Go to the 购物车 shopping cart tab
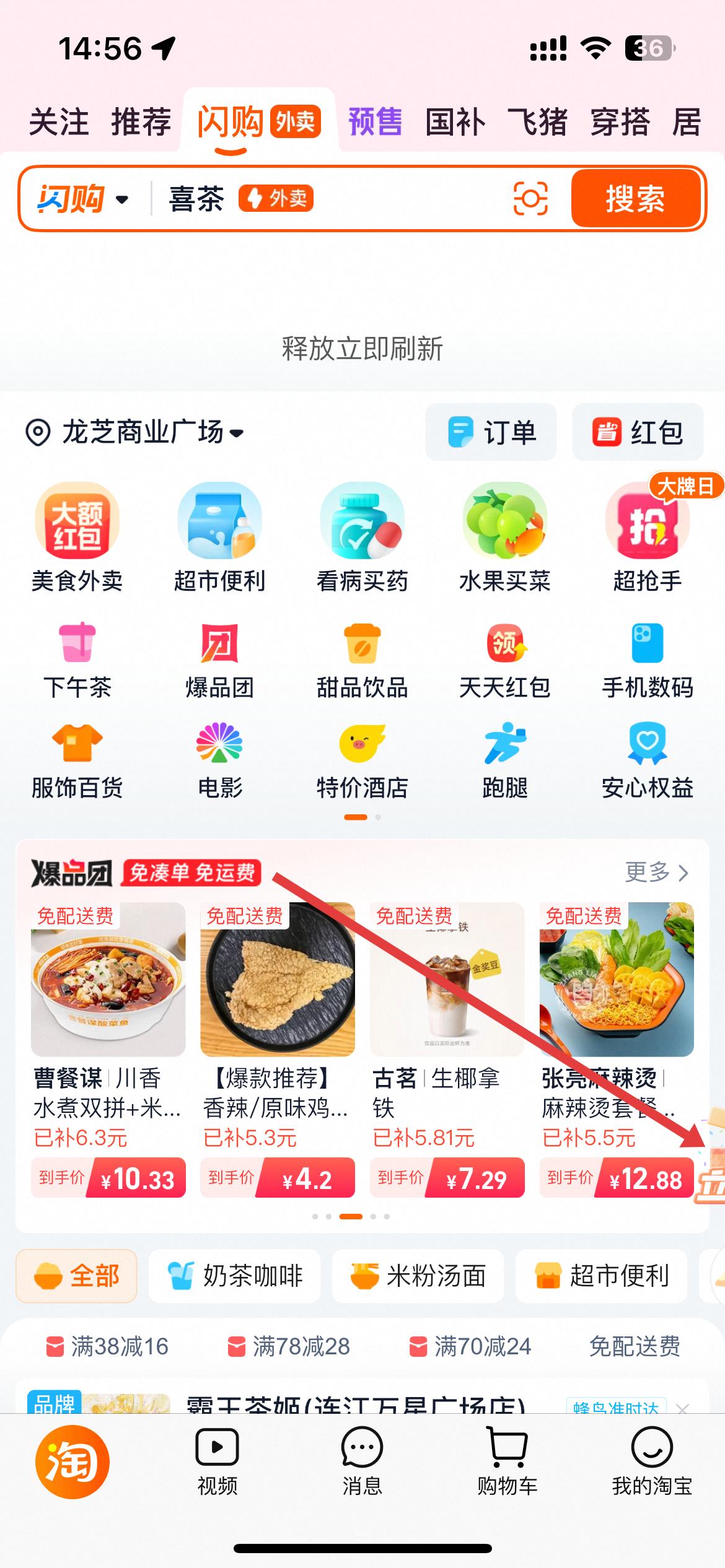The image size is (725, 1568). pyautogui.click(x=507, y=1461)
